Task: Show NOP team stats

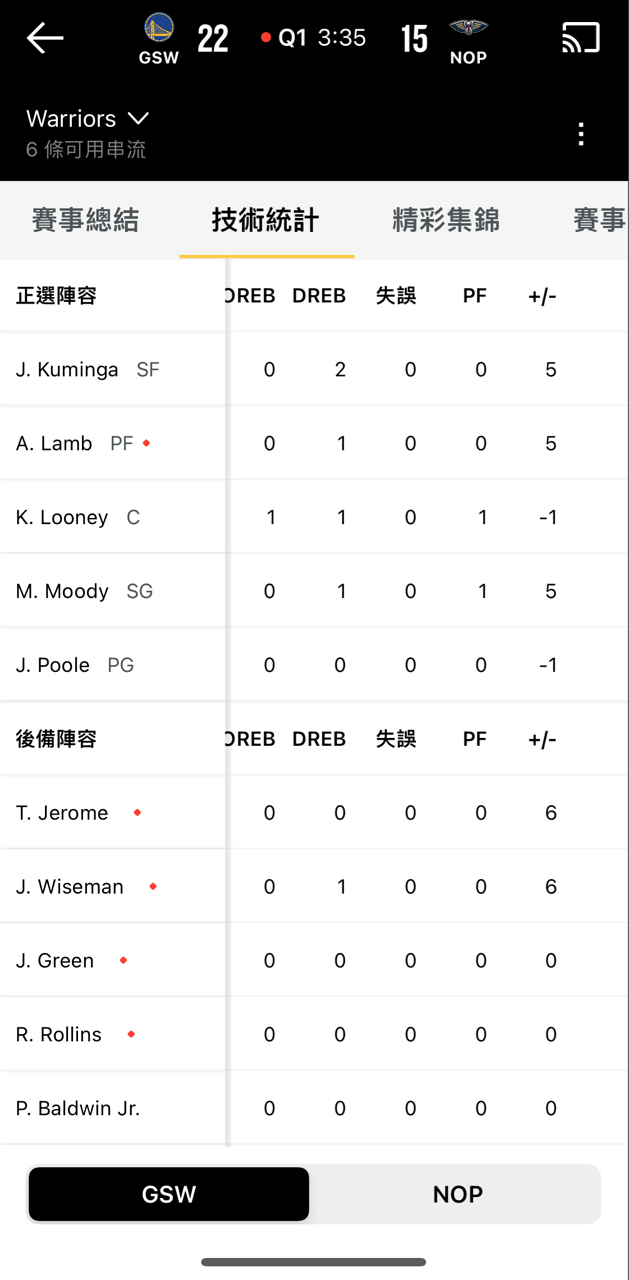Action: [458, 1195]
